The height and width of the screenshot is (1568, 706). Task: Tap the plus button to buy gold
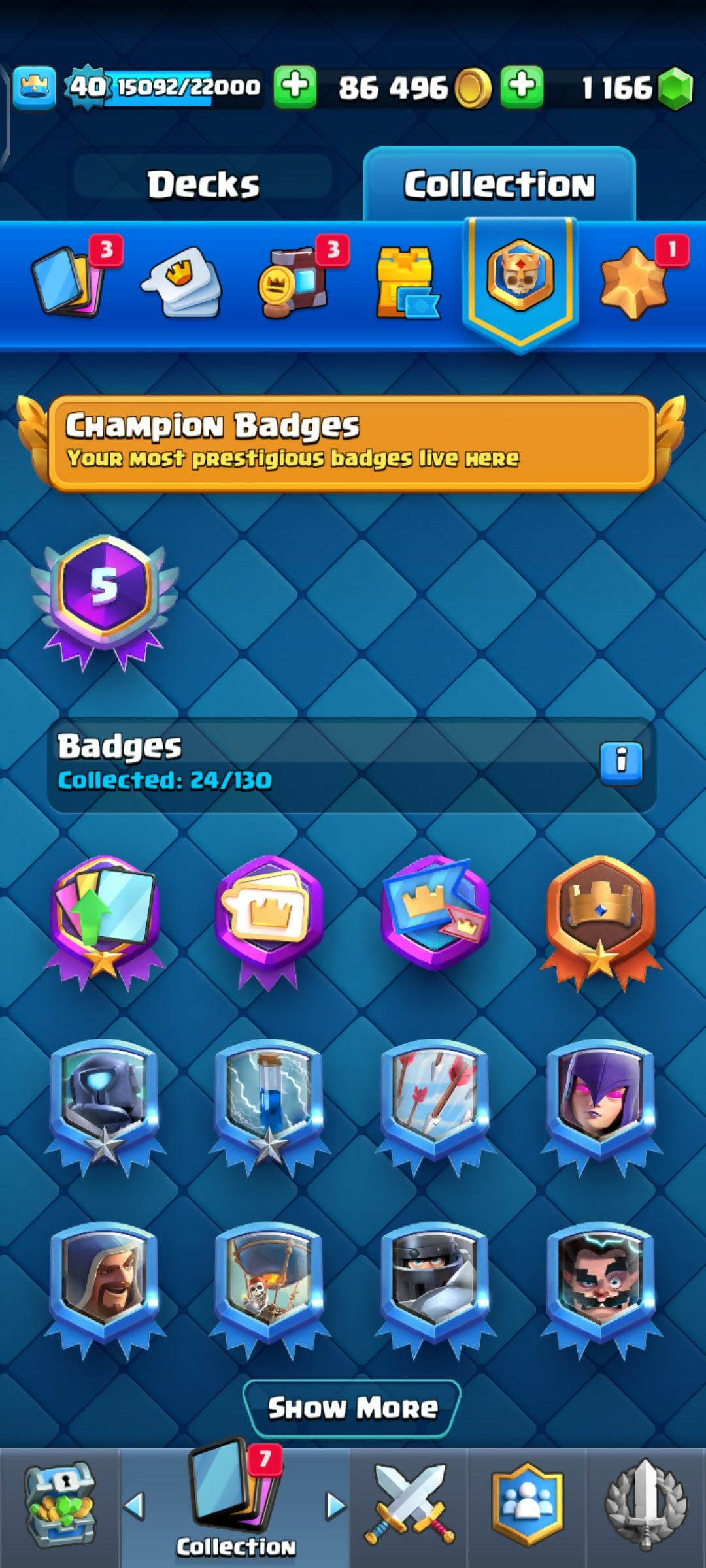tap(521, 87)
